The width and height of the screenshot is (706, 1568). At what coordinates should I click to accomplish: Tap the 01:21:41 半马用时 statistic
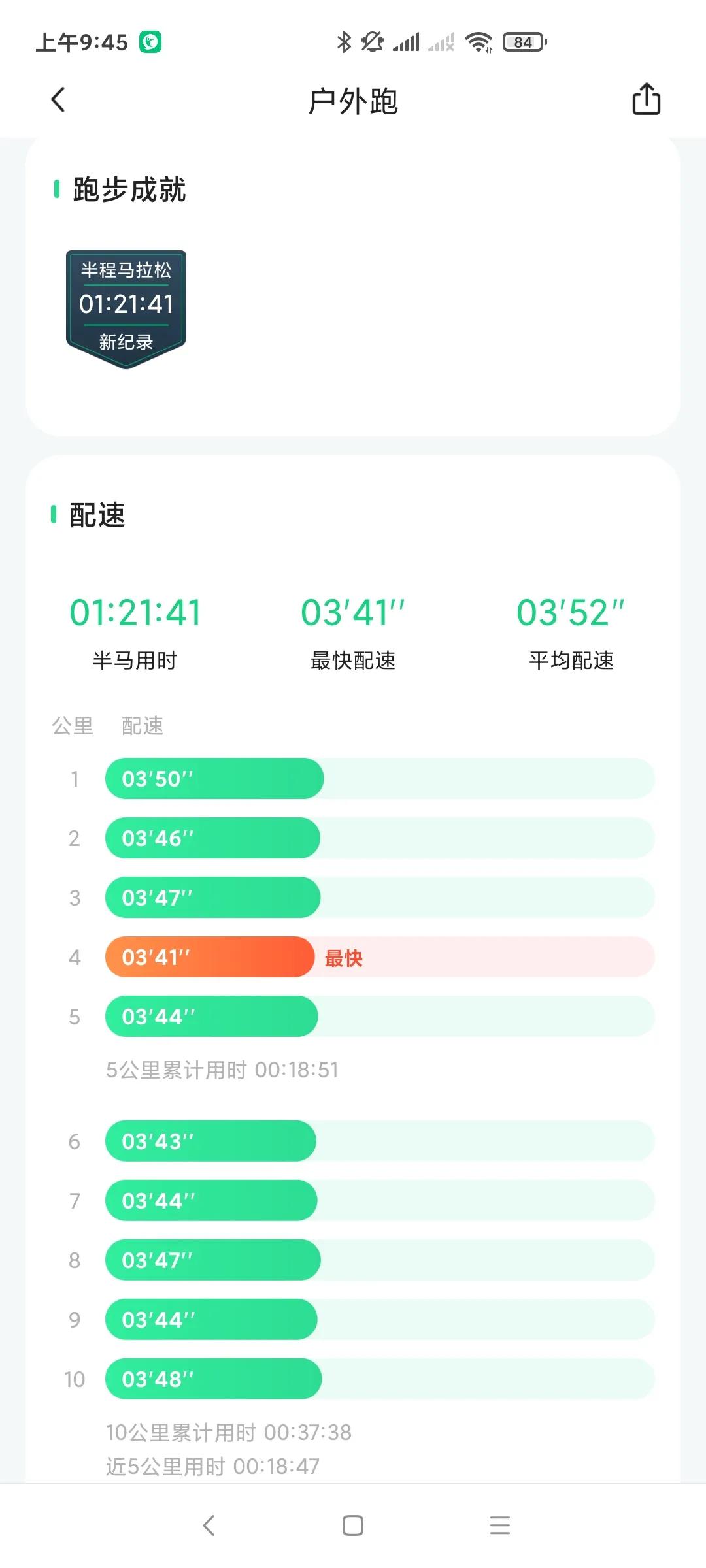click(x=135, y=612)
